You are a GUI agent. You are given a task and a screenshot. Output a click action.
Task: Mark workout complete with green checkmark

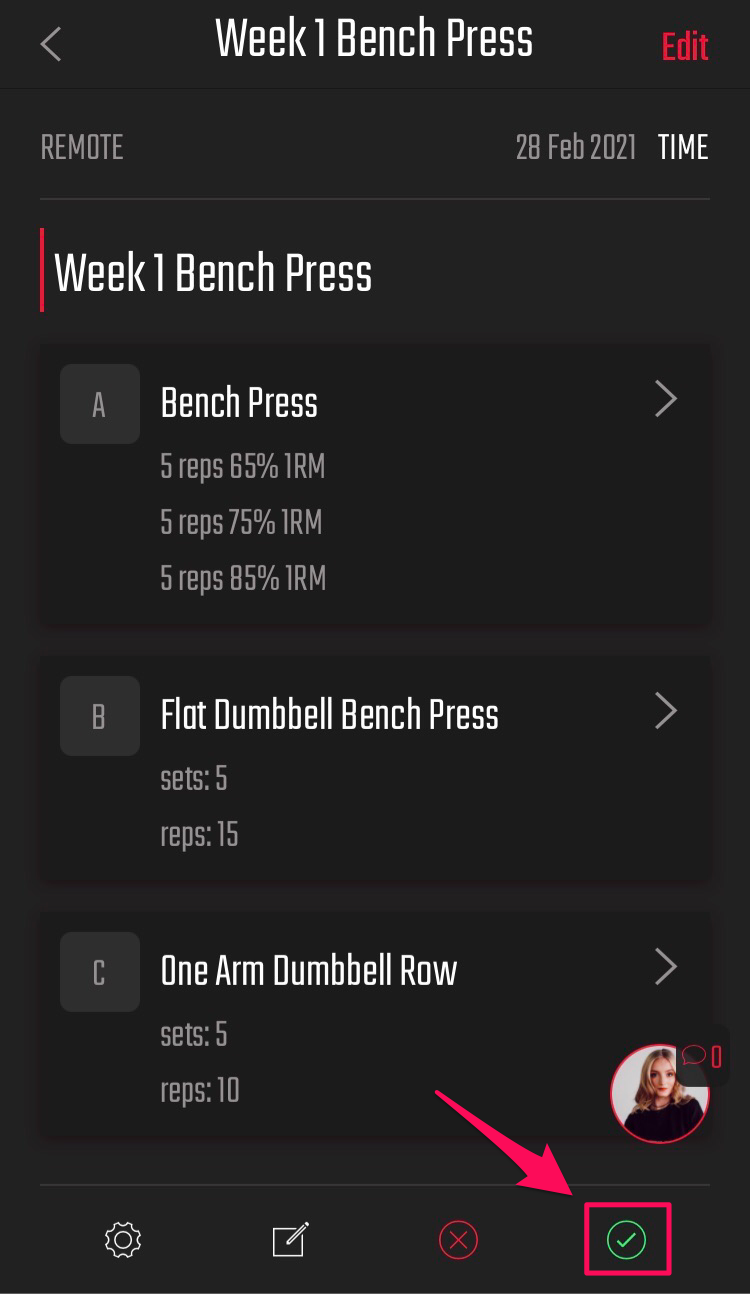click(x=627, y=1241)
